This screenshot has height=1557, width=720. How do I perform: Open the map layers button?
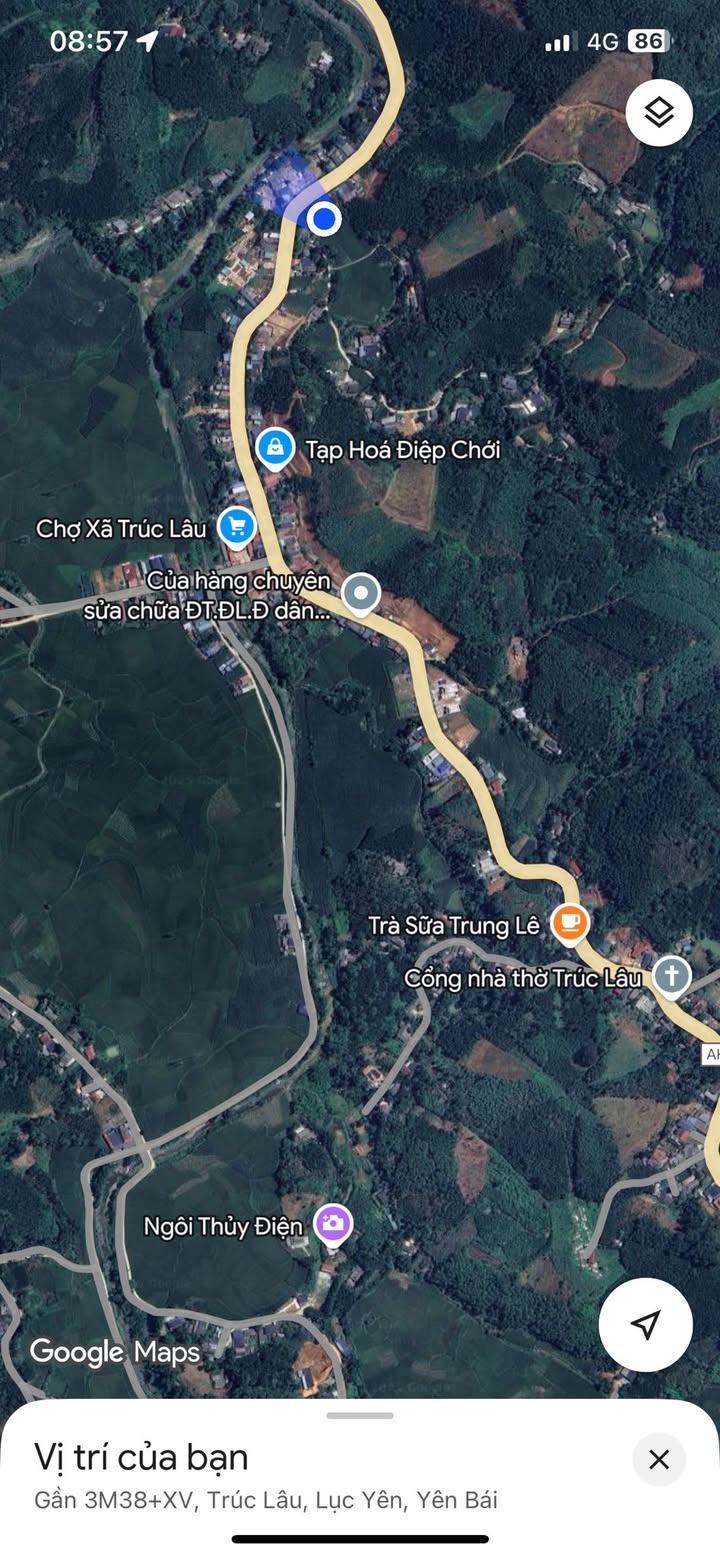[659, 113]
